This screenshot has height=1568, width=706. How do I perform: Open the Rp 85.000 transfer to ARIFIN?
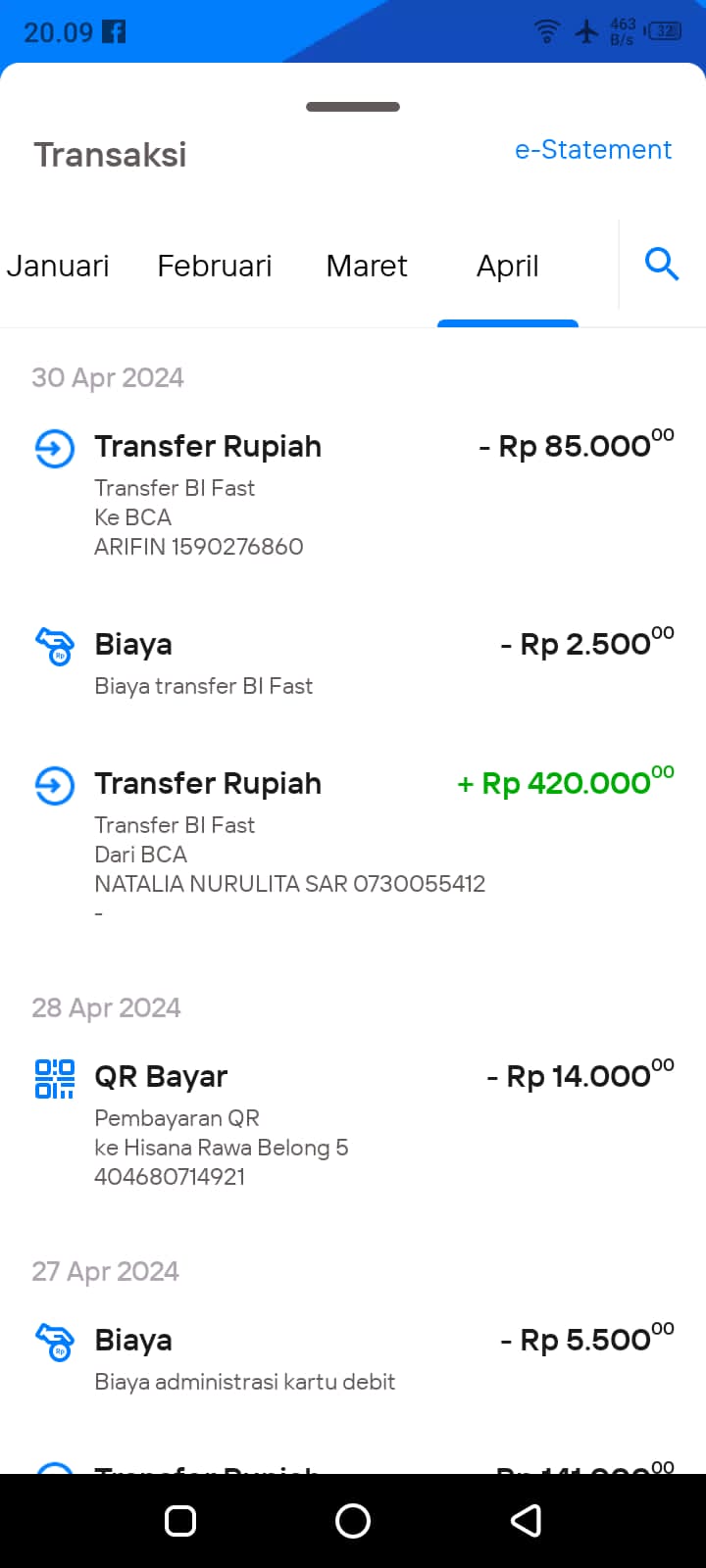(x=353, y=494)
